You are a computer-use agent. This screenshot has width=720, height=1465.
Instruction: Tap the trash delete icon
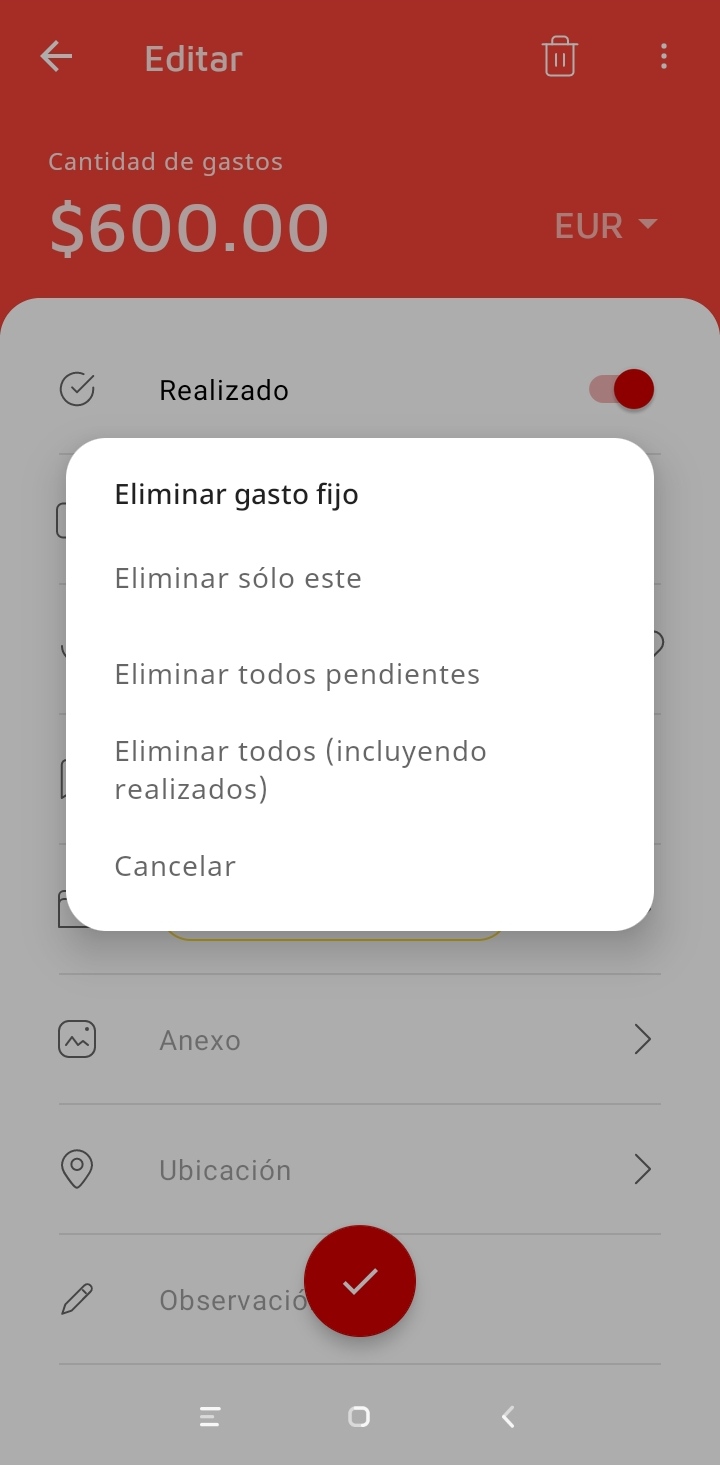[x=559, y=57]
